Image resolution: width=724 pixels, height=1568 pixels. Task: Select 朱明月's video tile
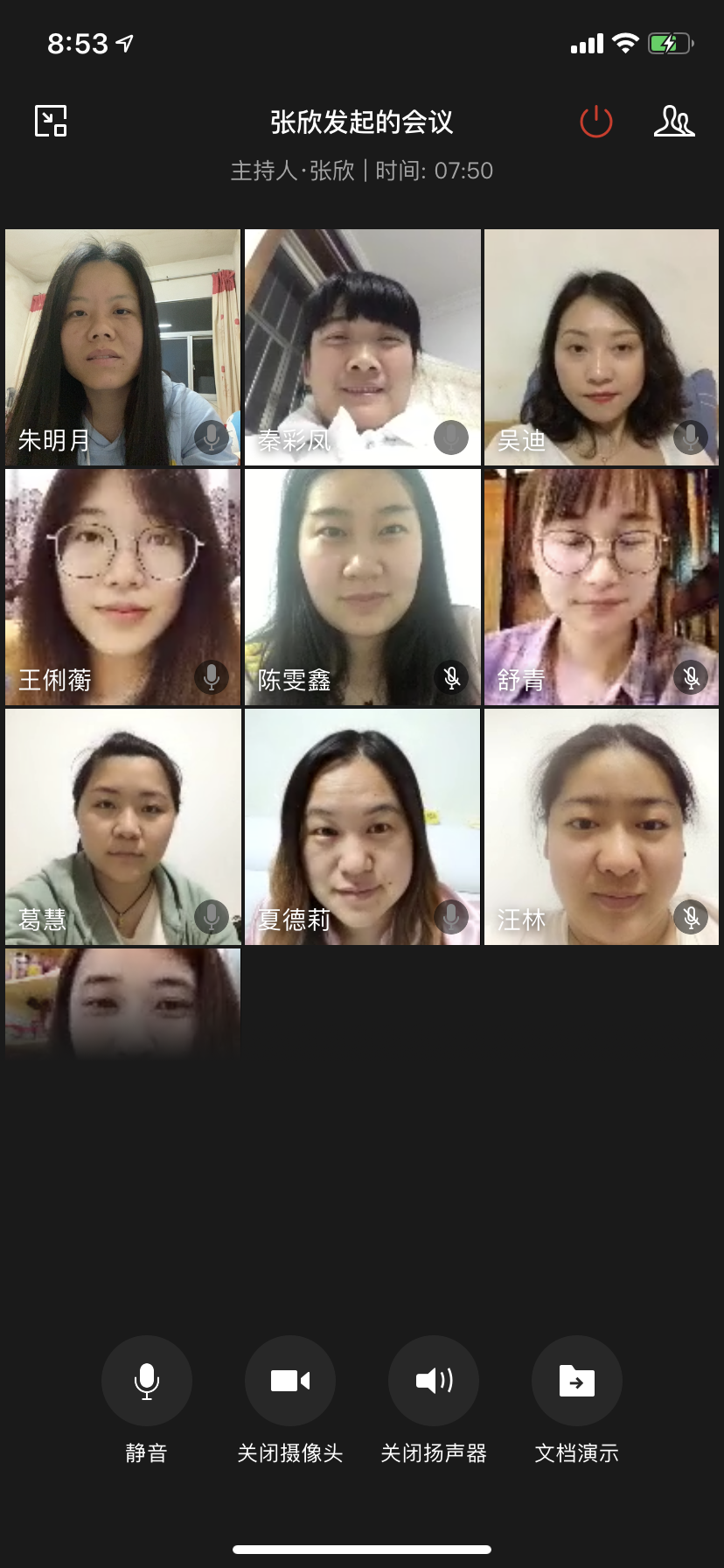122,347
